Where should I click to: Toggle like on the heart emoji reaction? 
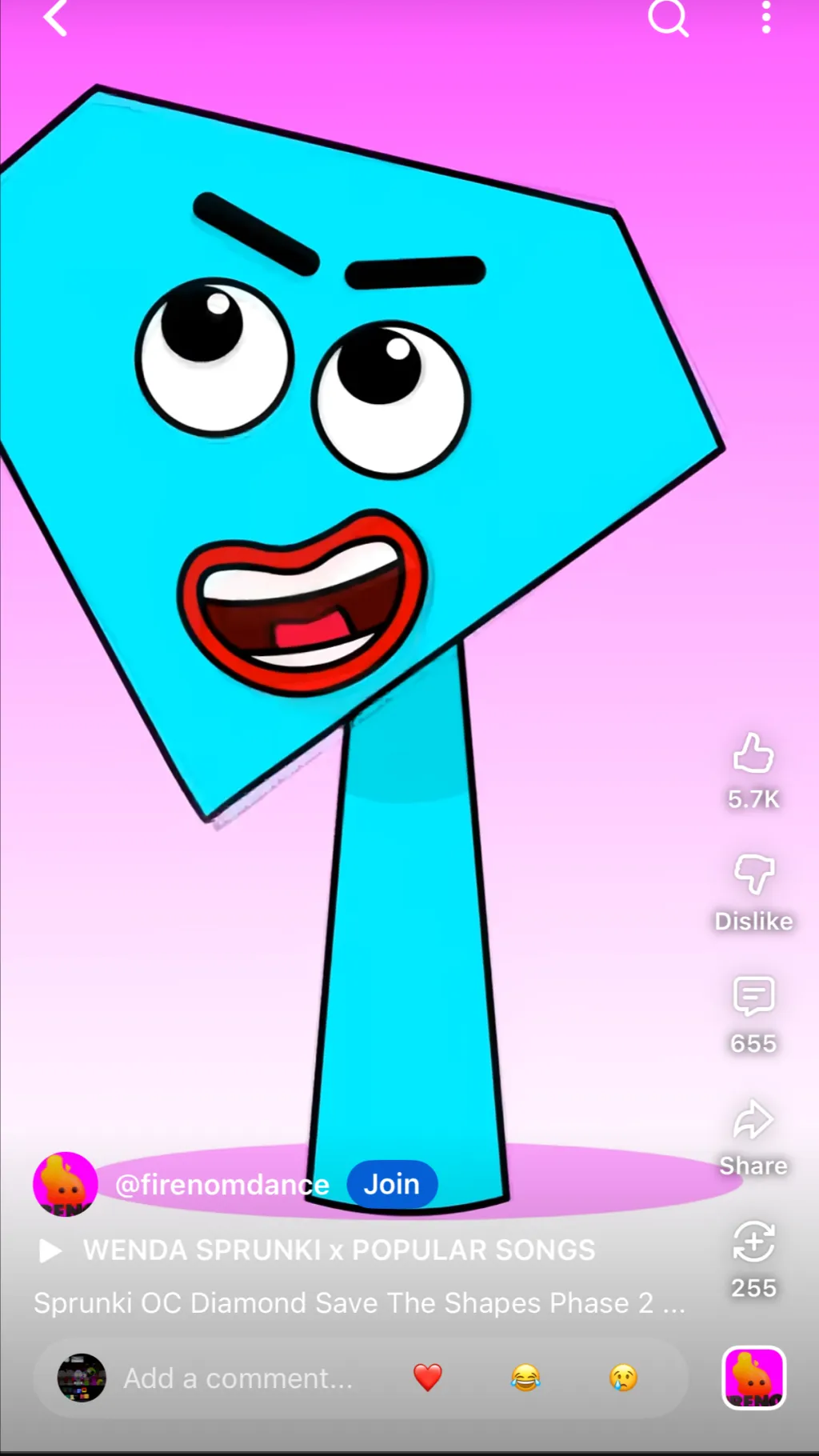click(427, 1378)
